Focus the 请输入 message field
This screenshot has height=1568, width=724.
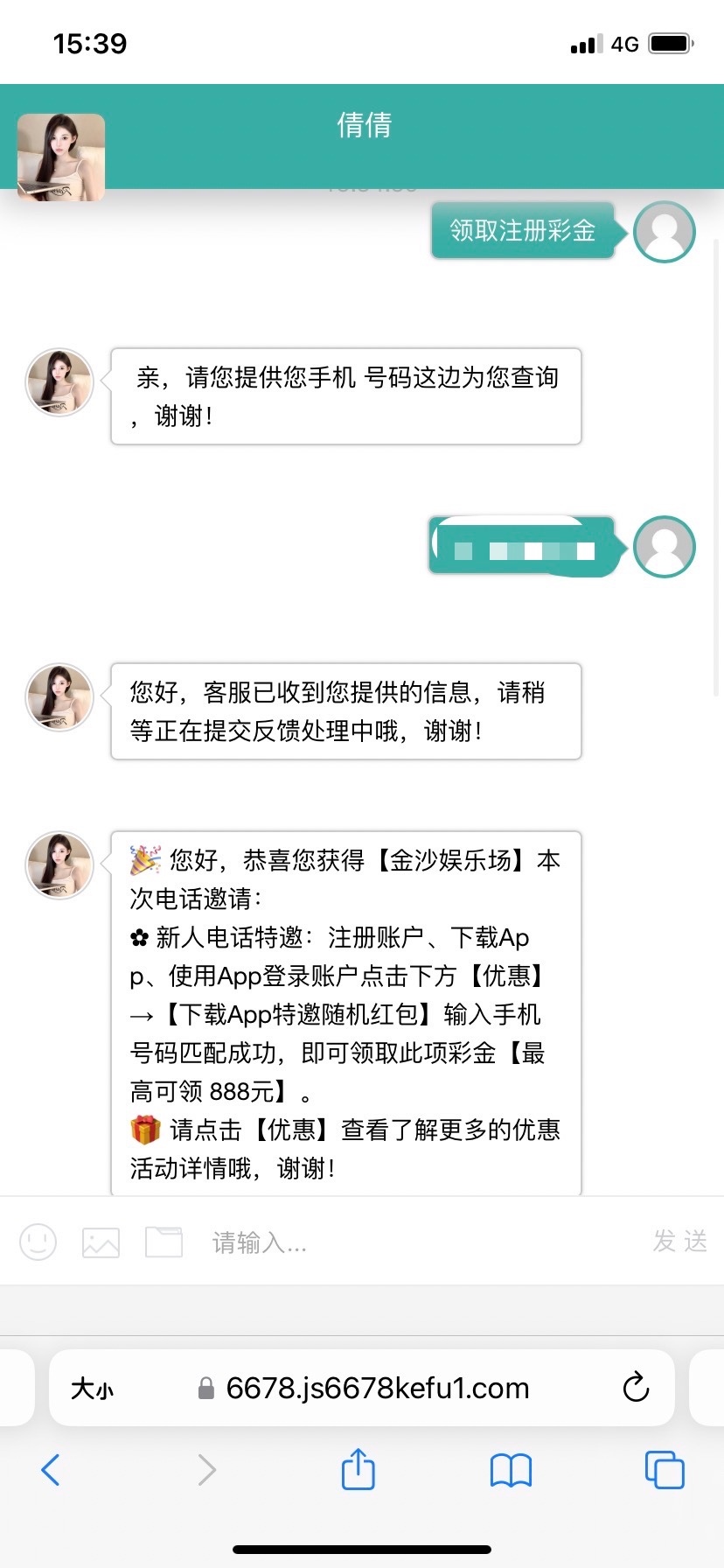pos(411,1242)
